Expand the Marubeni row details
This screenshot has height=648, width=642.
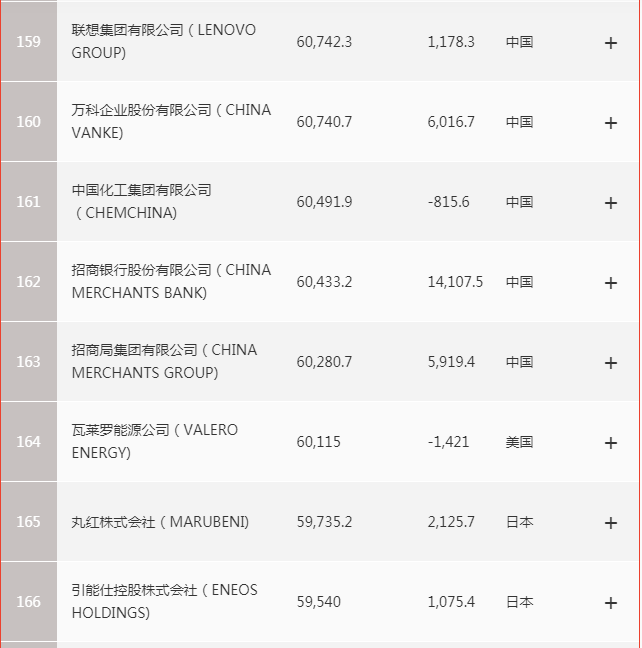(611, 523)
